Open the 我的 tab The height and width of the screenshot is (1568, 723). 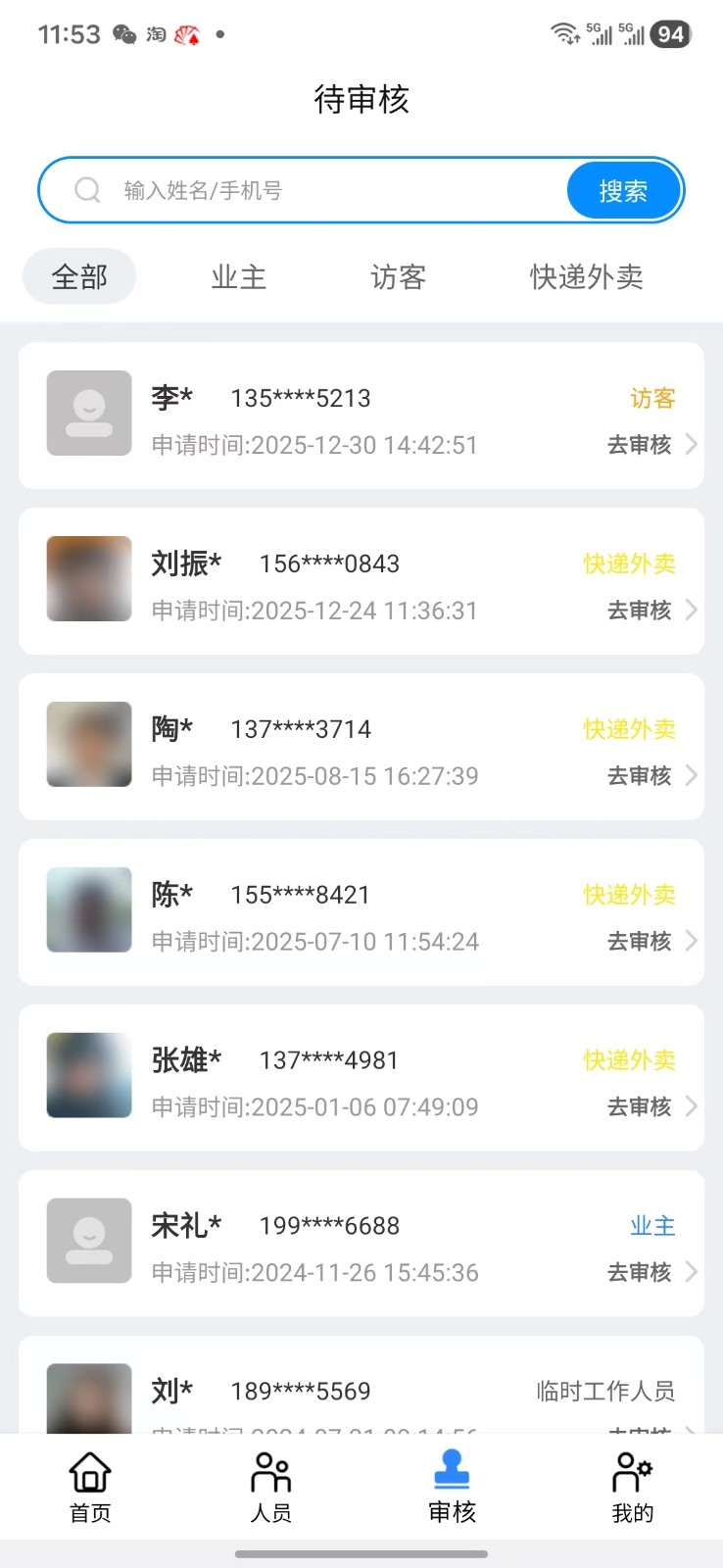click(x=632, y=1487)
